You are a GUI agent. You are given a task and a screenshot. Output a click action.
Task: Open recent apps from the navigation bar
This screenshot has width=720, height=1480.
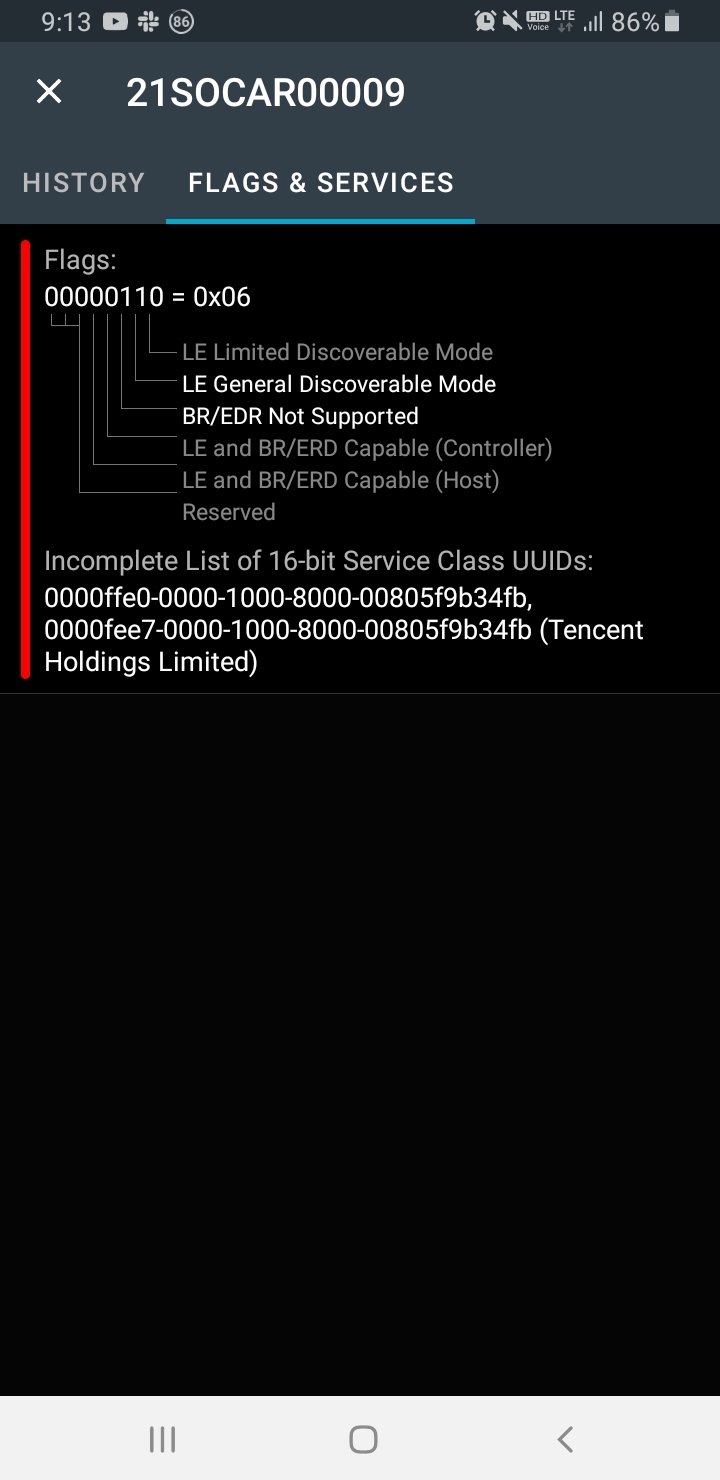[162, 1439]
